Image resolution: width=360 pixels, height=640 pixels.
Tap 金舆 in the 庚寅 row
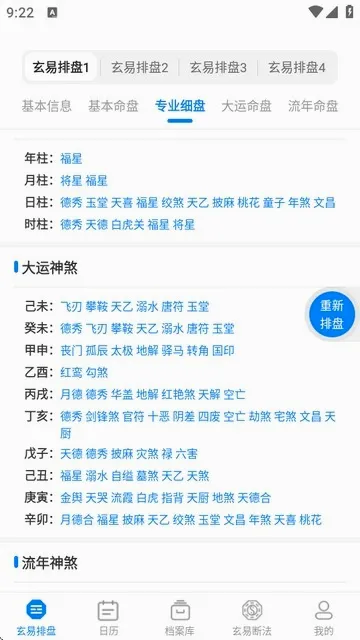(x=71, y=498)
